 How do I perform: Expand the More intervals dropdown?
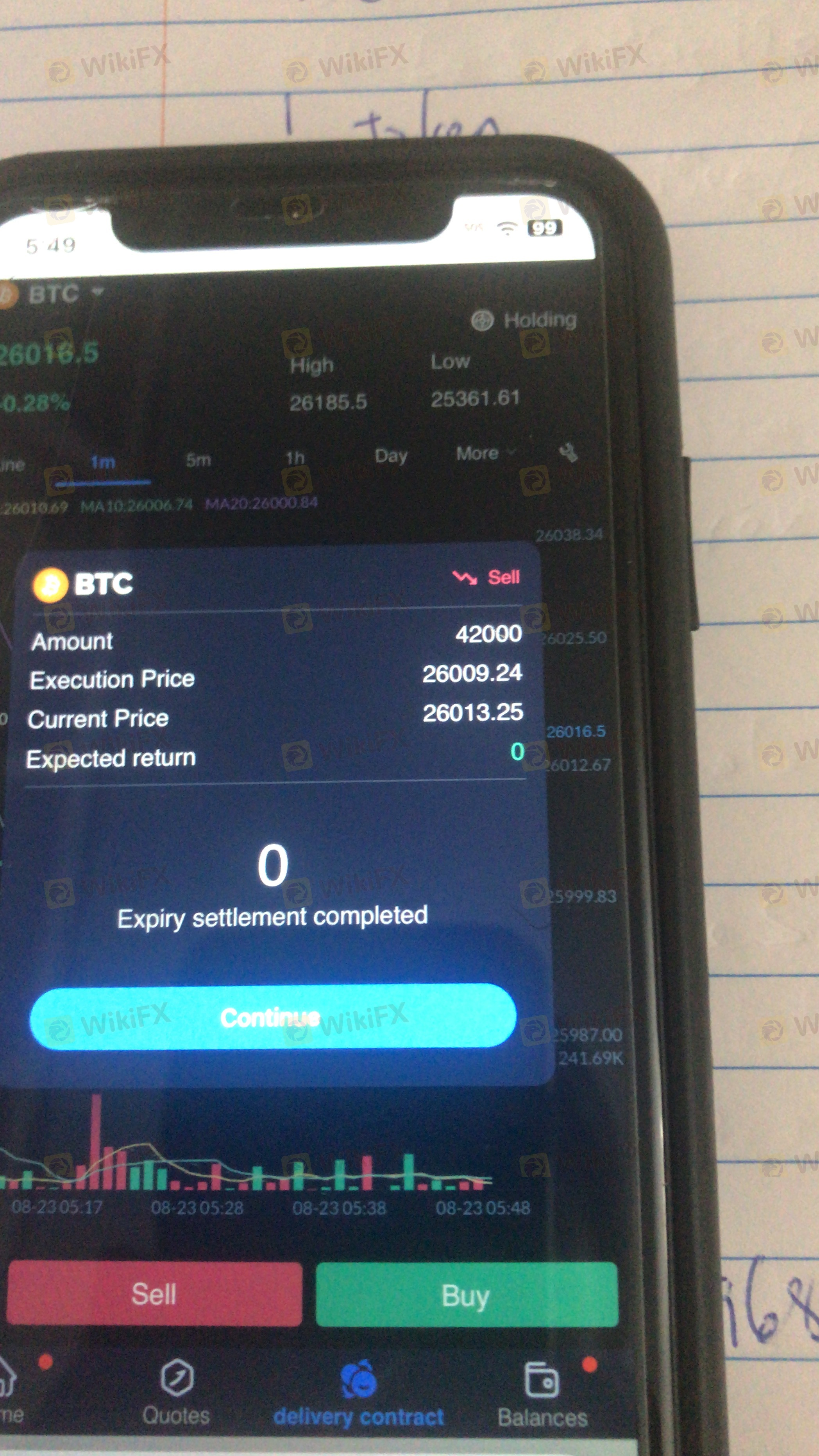485,453
